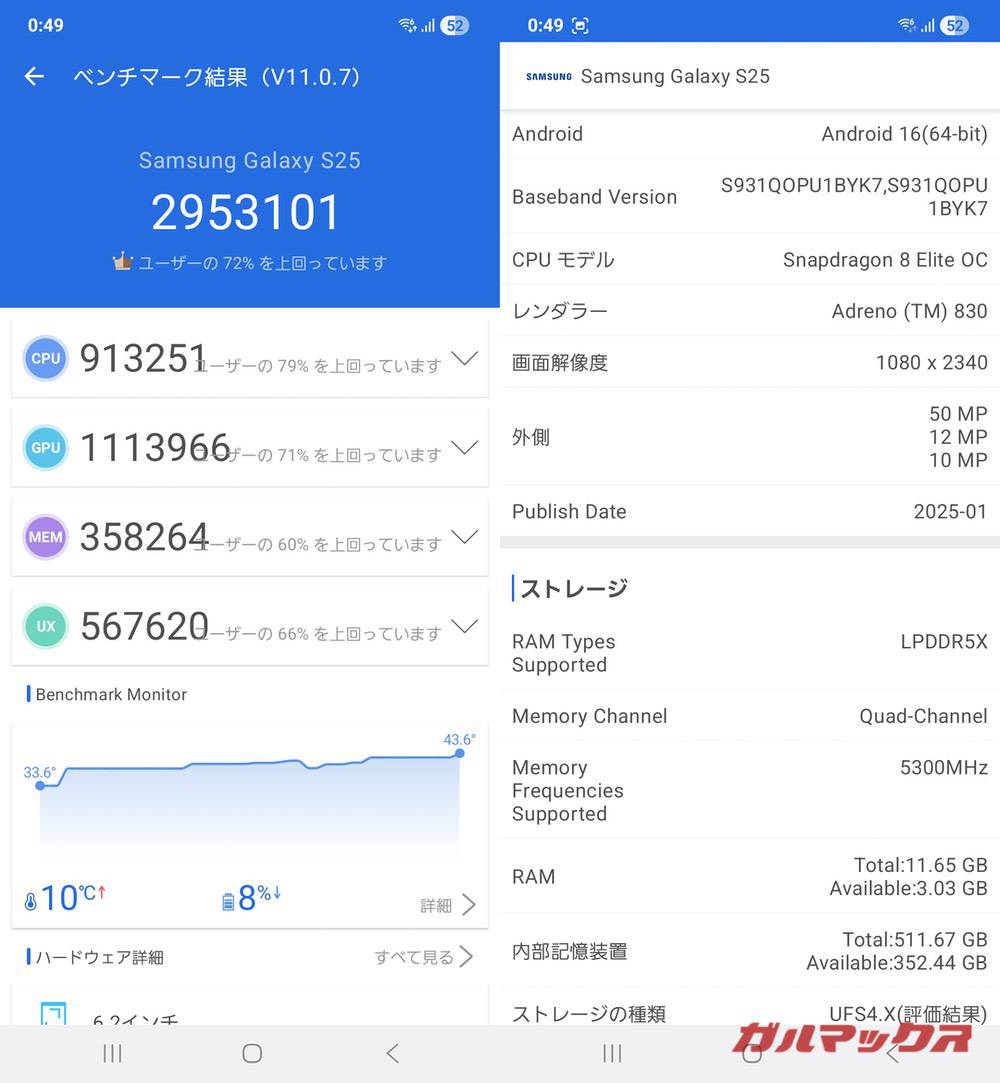Tap the home button in navigation bar
Viewport: 1000px width, 1083px height.
(251, 1053)
